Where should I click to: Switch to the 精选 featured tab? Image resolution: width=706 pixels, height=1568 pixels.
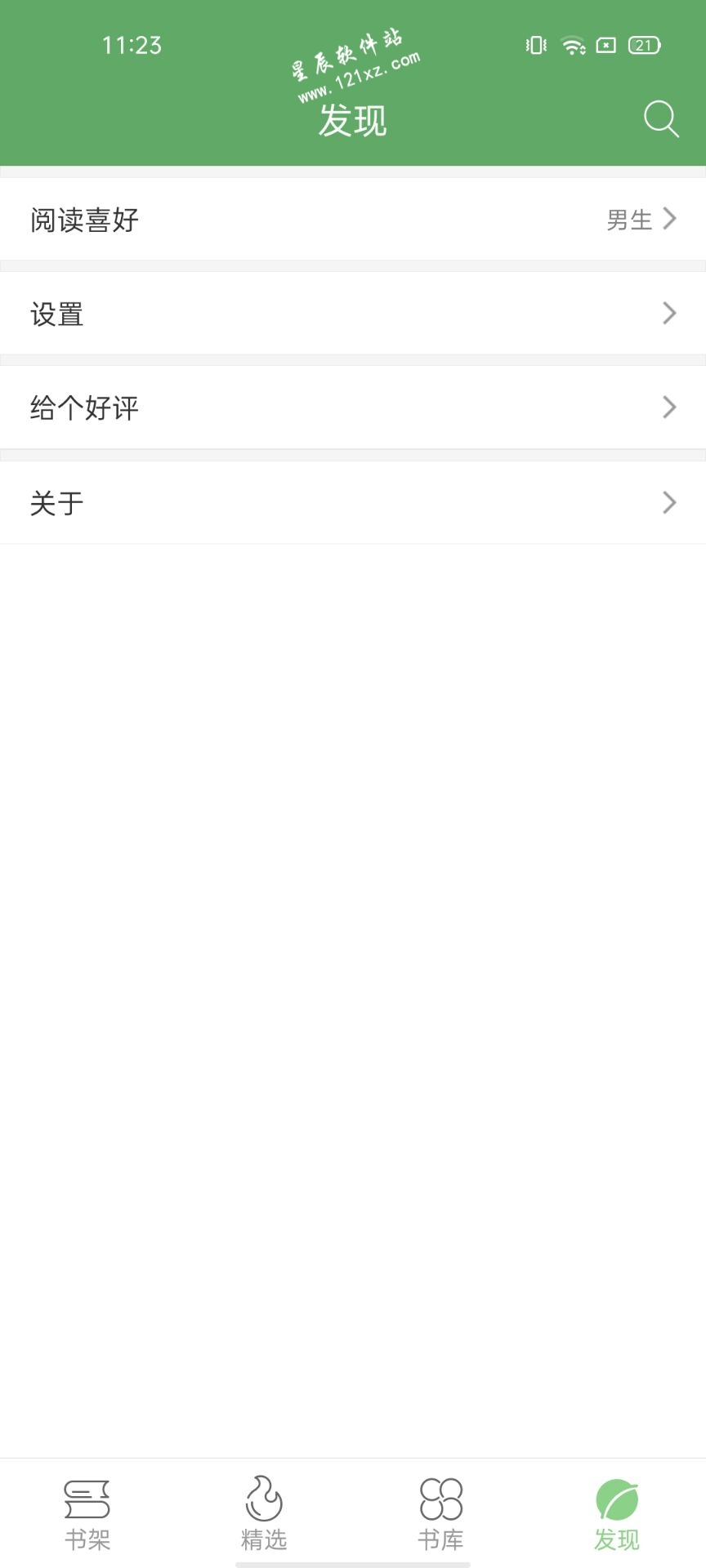tap(264, 1514)
